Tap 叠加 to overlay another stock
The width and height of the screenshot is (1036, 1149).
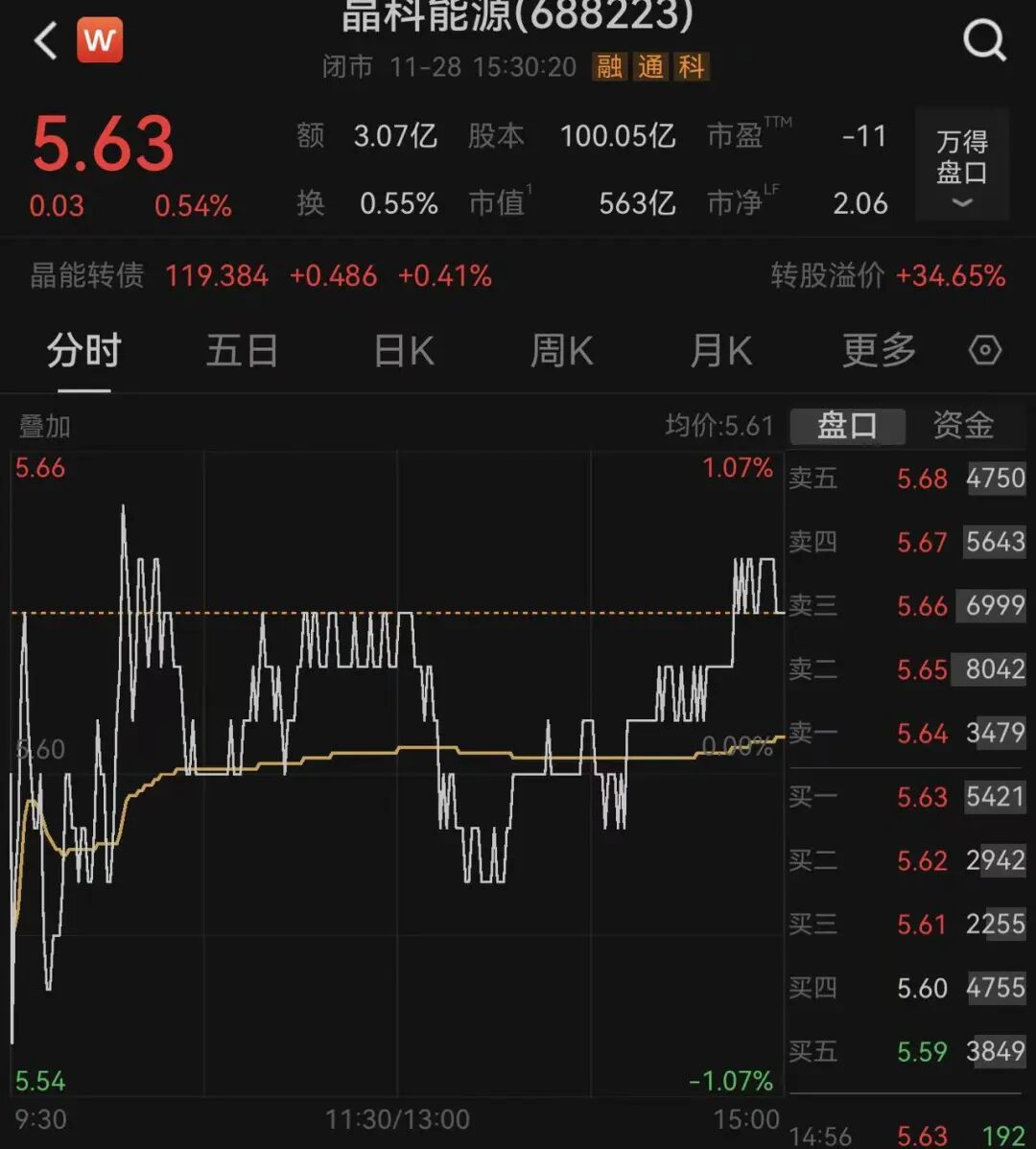coord(45,426)
